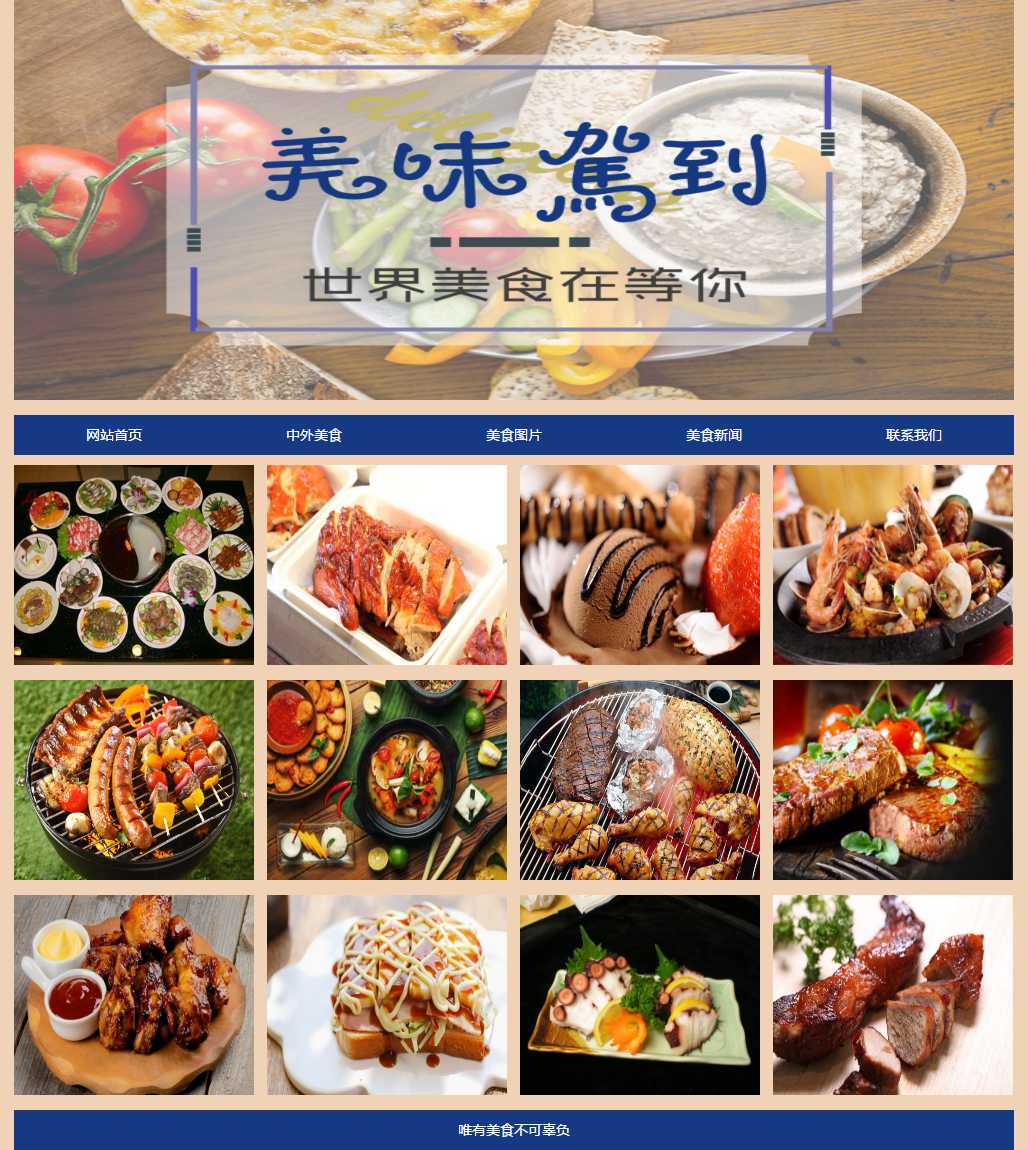The width and height of the screenshot is (1028, 1150).
Task: Open the 网站首页 navigation link
Action: (x=114, y=435)
